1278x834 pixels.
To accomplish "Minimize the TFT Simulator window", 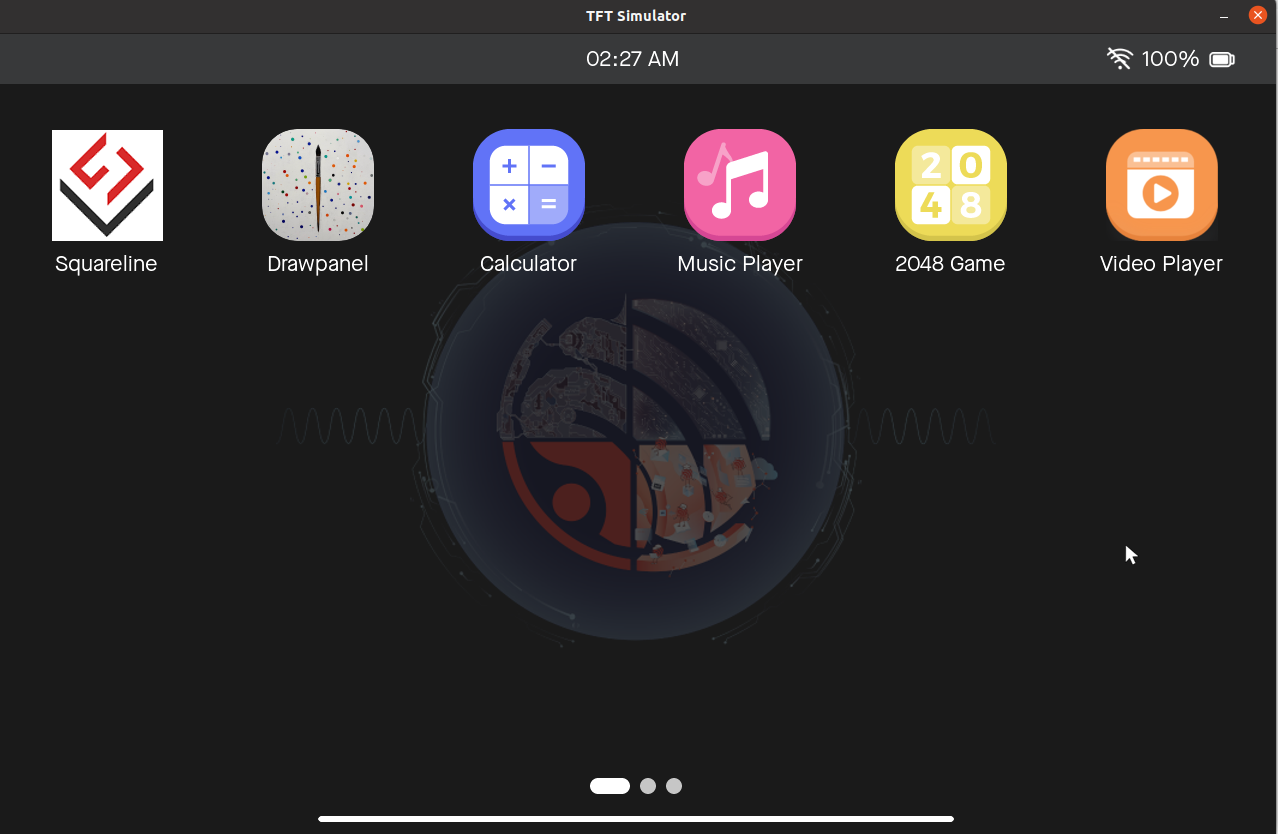I will point(1224,16).
